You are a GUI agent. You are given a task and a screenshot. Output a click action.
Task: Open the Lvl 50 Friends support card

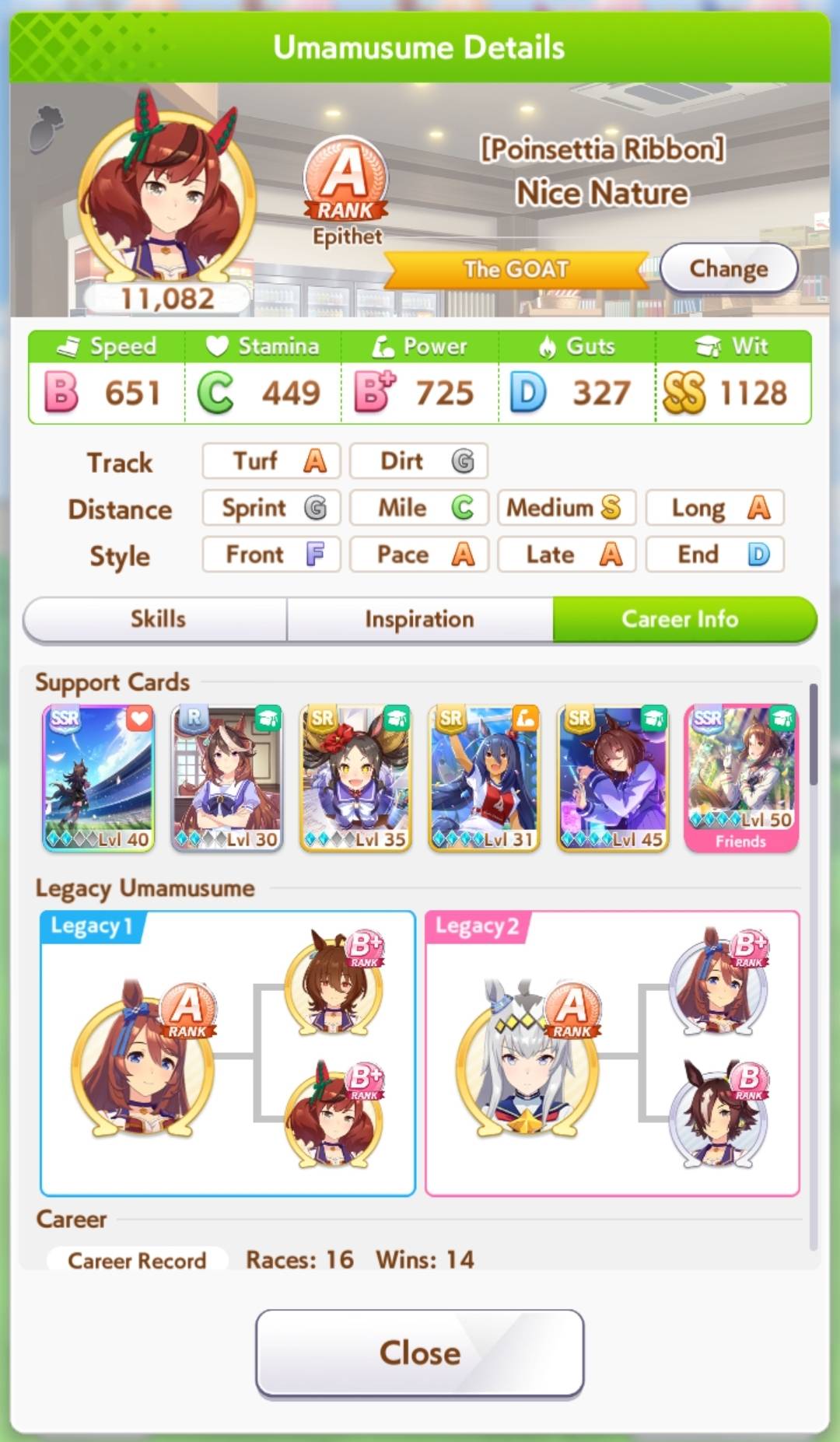pos(741,778)
